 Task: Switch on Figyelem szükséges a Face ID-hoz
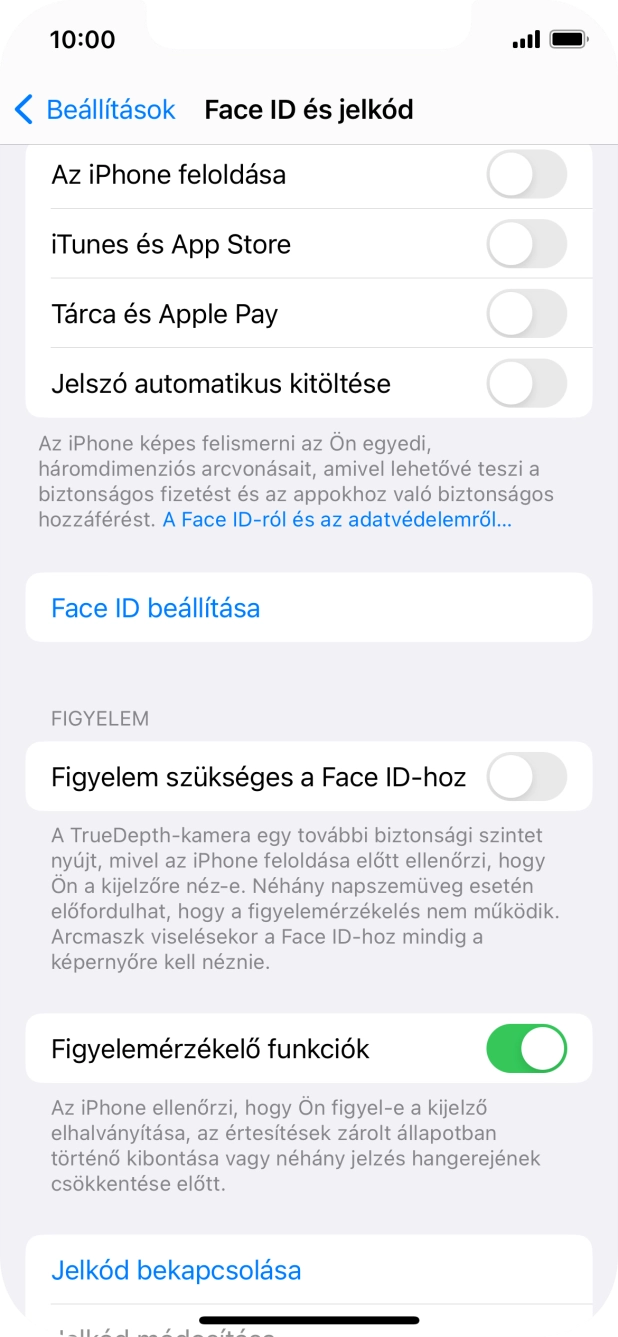526,777
